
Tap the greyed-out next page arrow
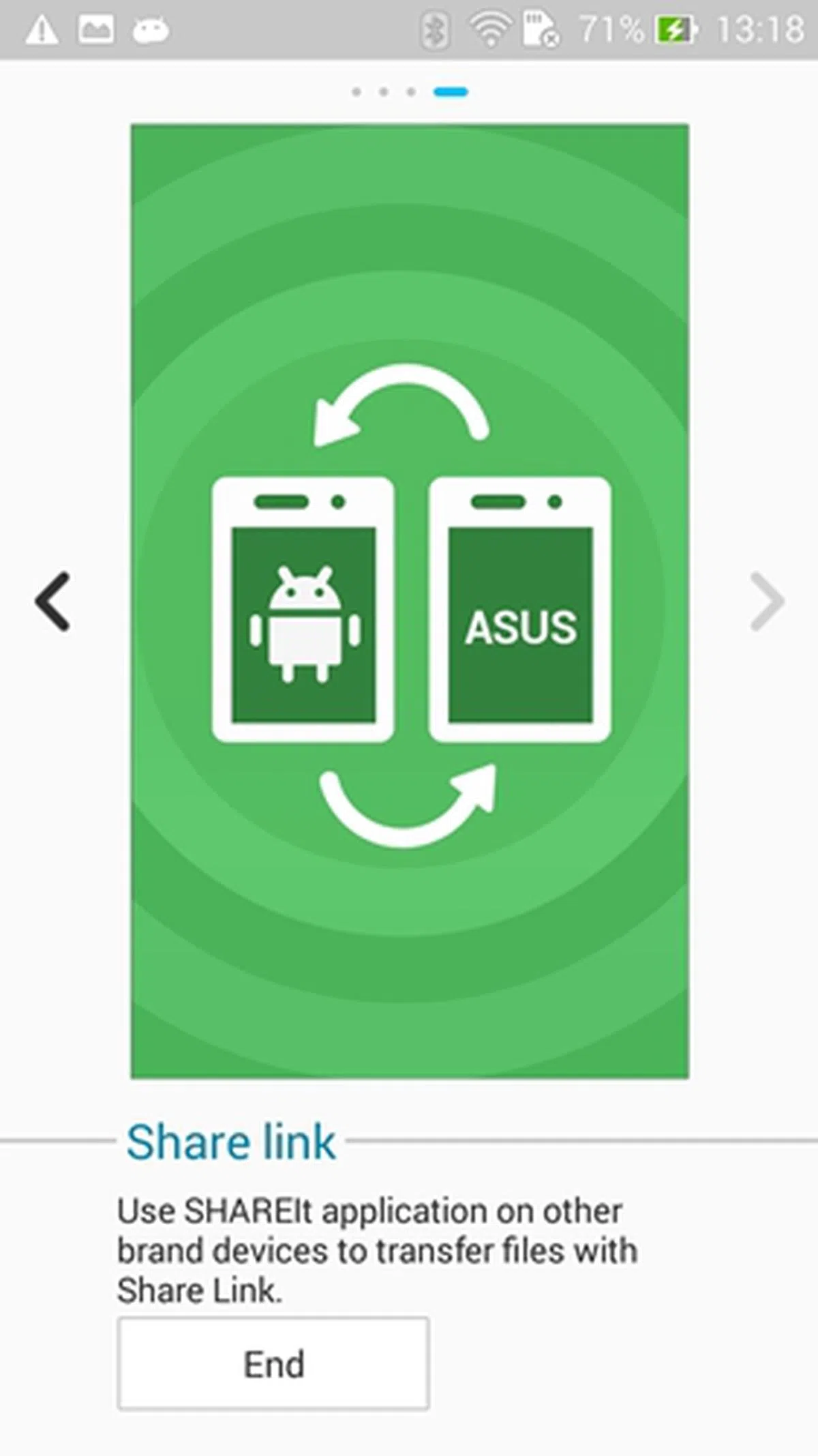(766, 601)
